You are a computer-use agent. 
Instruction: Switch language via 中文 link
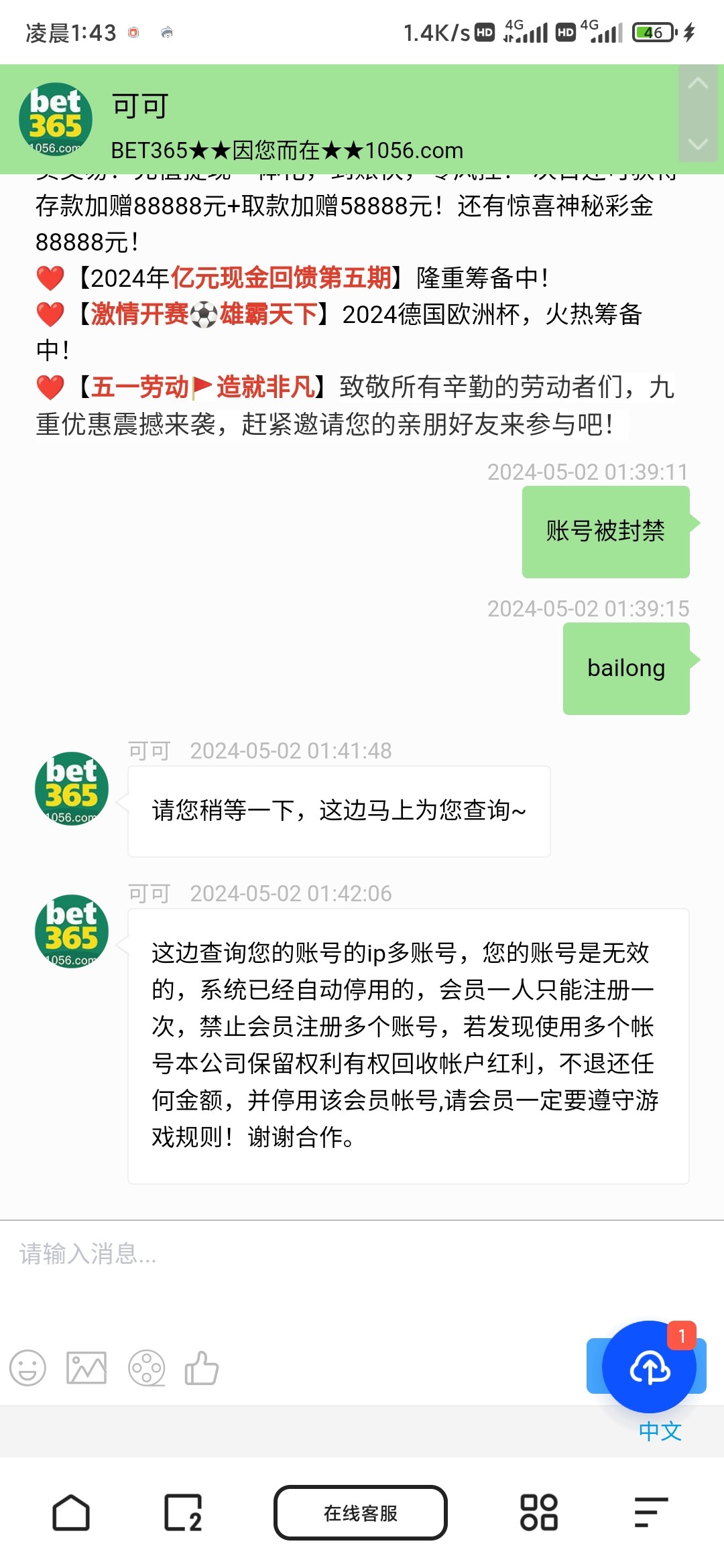660,1431
